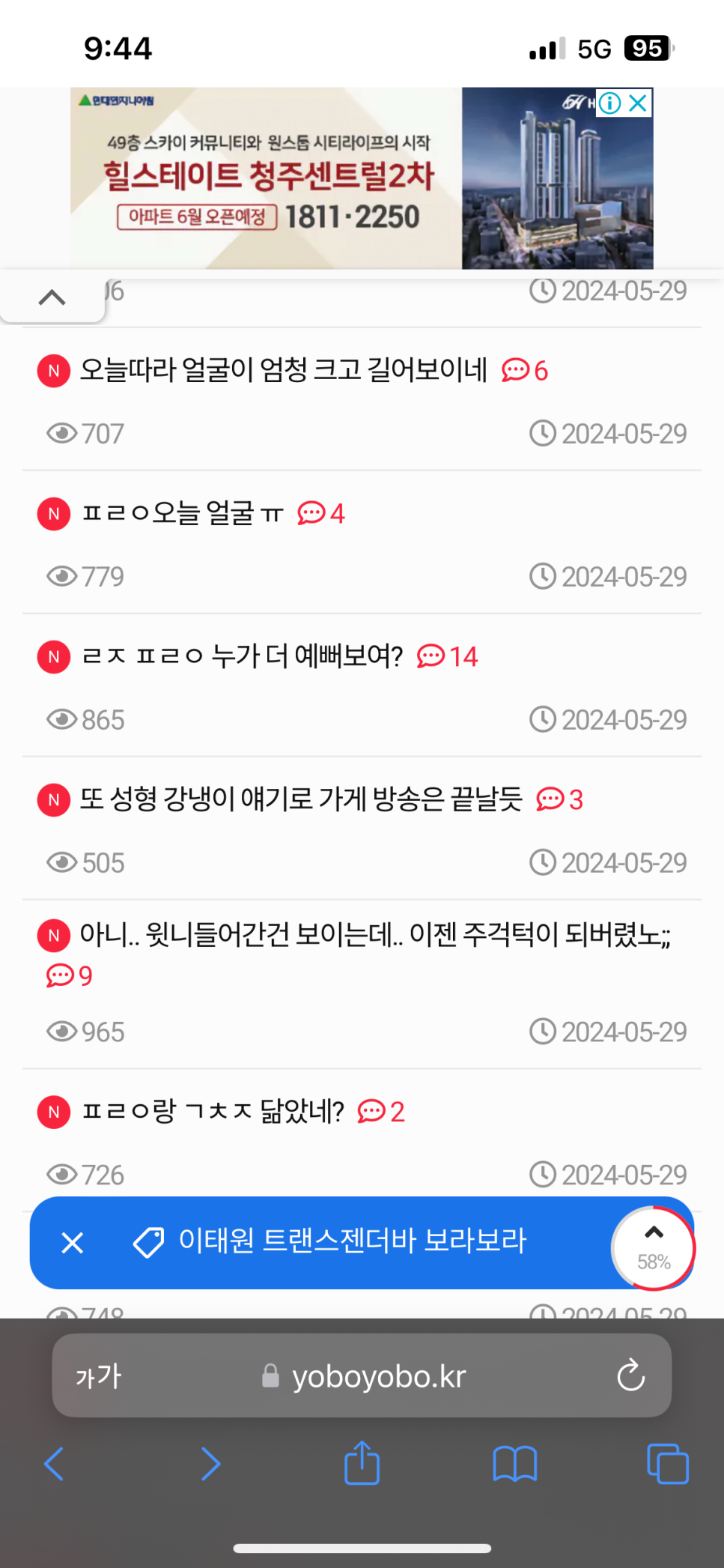Image resolution: width=724 pixels, height=1568 pixels.
Task: Show all open browser tabs
Action: 667,1463
